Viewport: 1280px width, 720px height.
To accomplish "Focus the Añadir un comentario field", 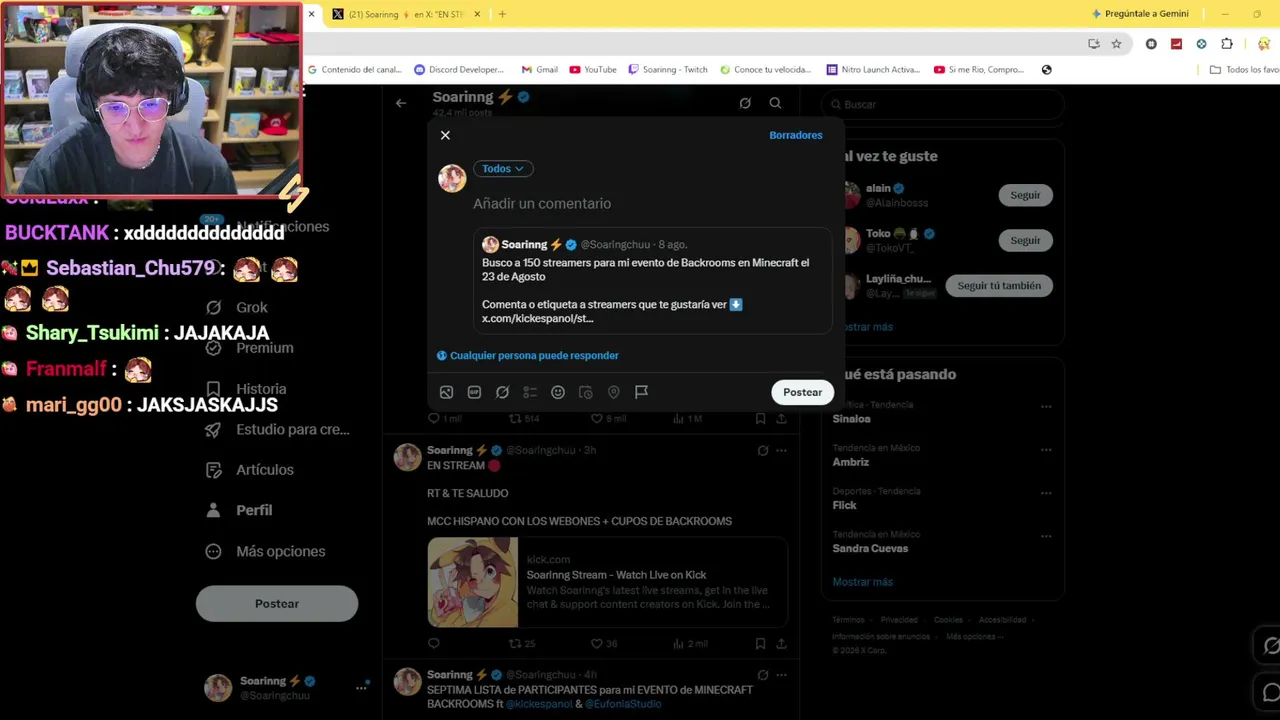I will 650,203.
